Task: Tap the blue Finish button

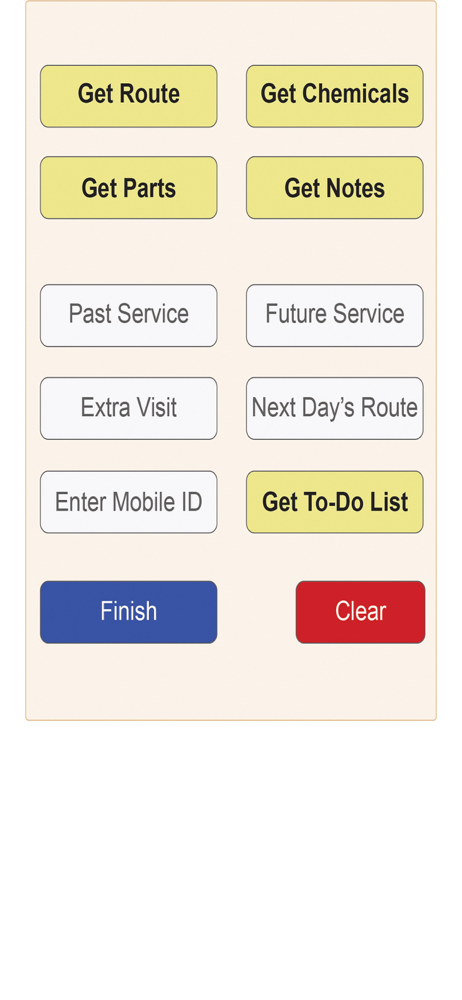Action: pos(128,612)
